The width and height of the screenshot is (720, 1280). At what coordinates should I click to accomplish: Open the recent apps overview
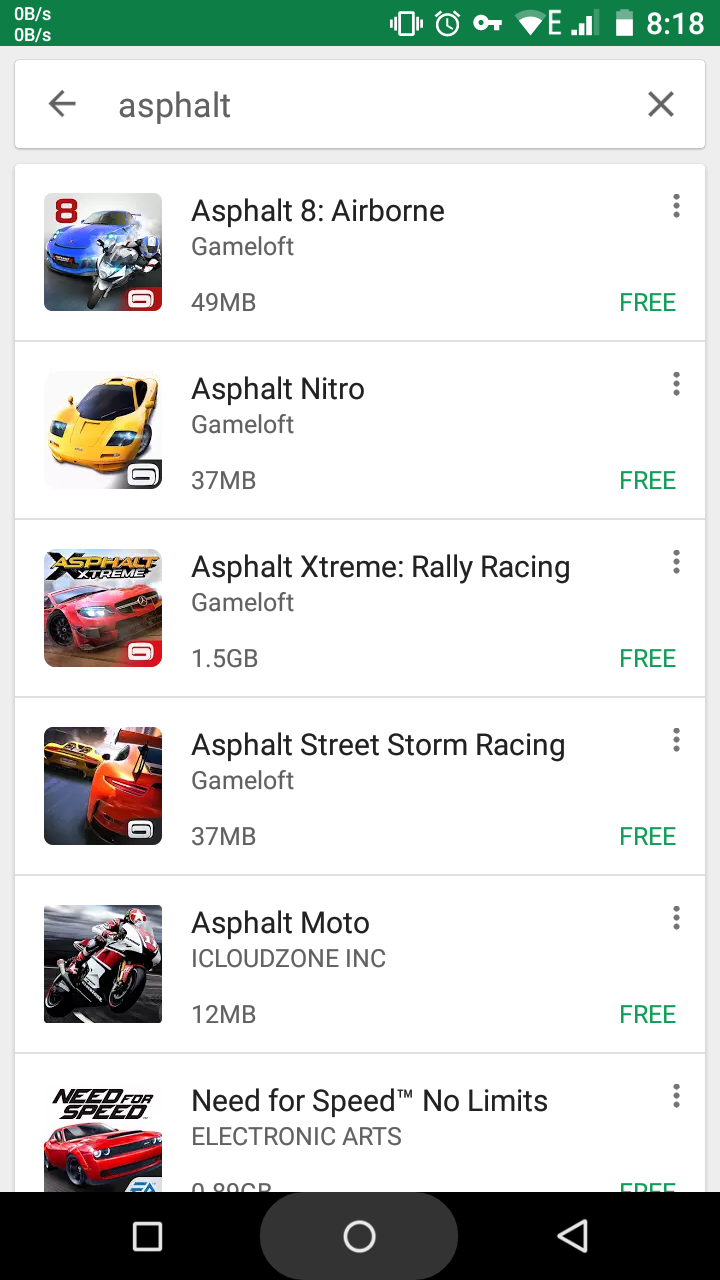tap(147, 1237)
